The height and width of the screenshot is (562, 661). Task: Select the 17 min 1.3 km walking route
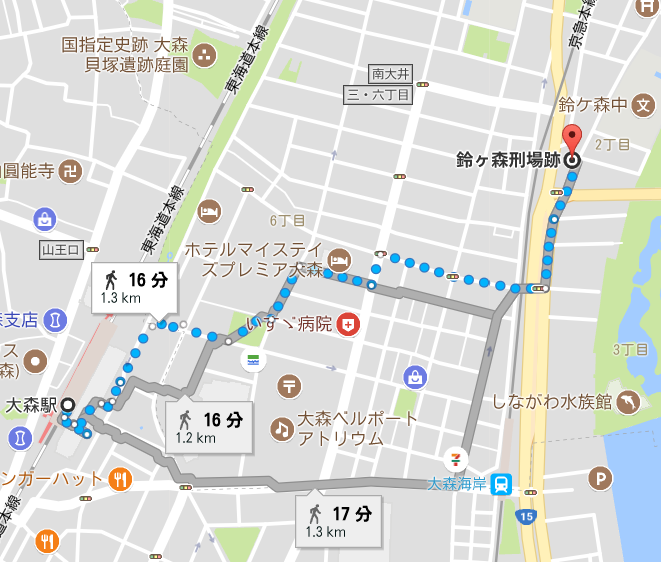pyautogui.click(x=339, y=522)
